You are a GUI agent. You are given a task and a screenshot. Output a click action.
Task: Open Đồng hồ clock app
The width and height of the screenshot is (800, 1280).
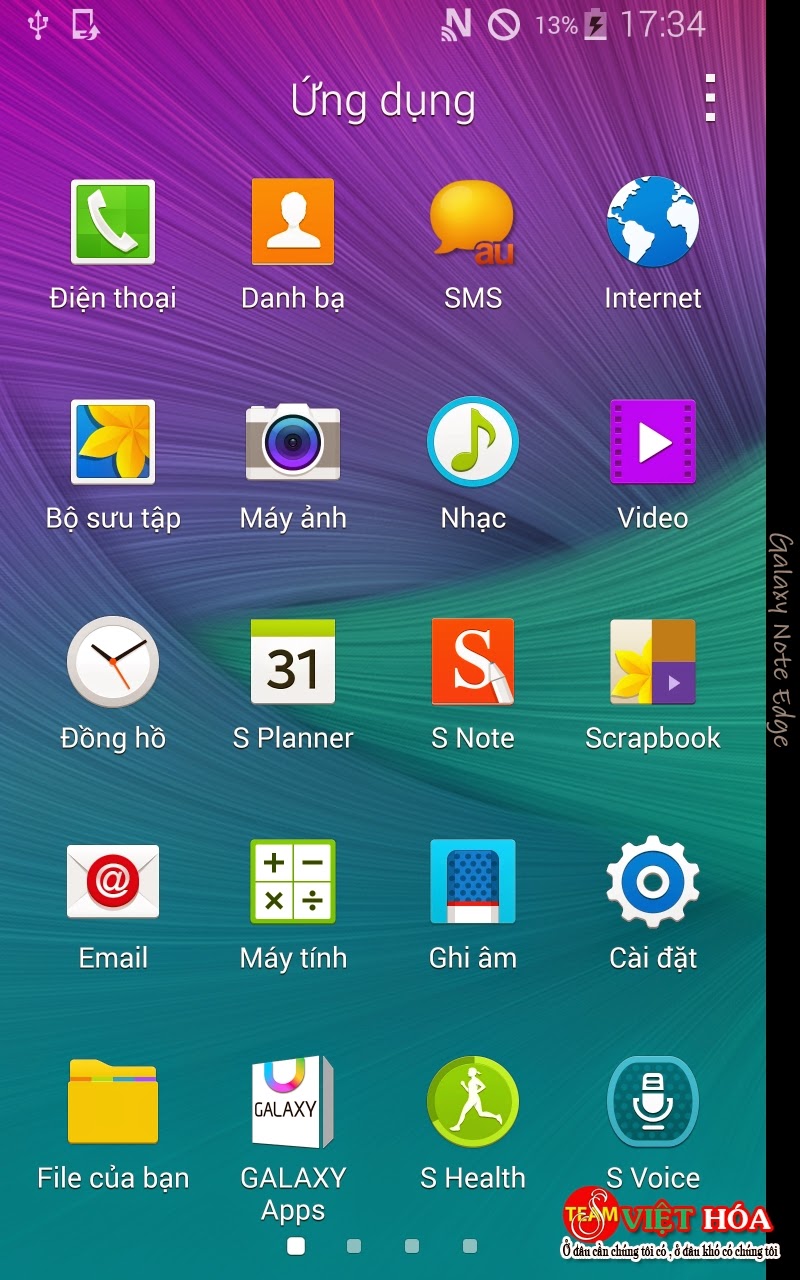[113, 662]
